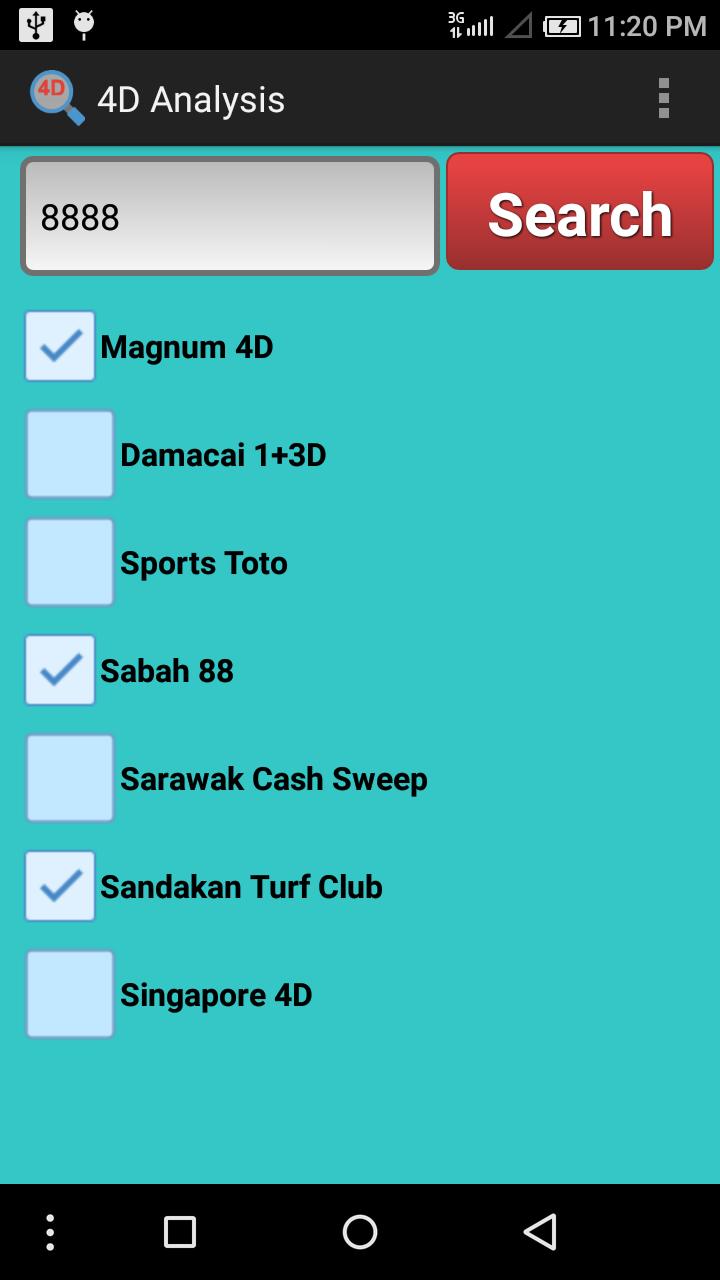Open the overflow menu in app bar
720x1280 pixels.
pos(663,98)
